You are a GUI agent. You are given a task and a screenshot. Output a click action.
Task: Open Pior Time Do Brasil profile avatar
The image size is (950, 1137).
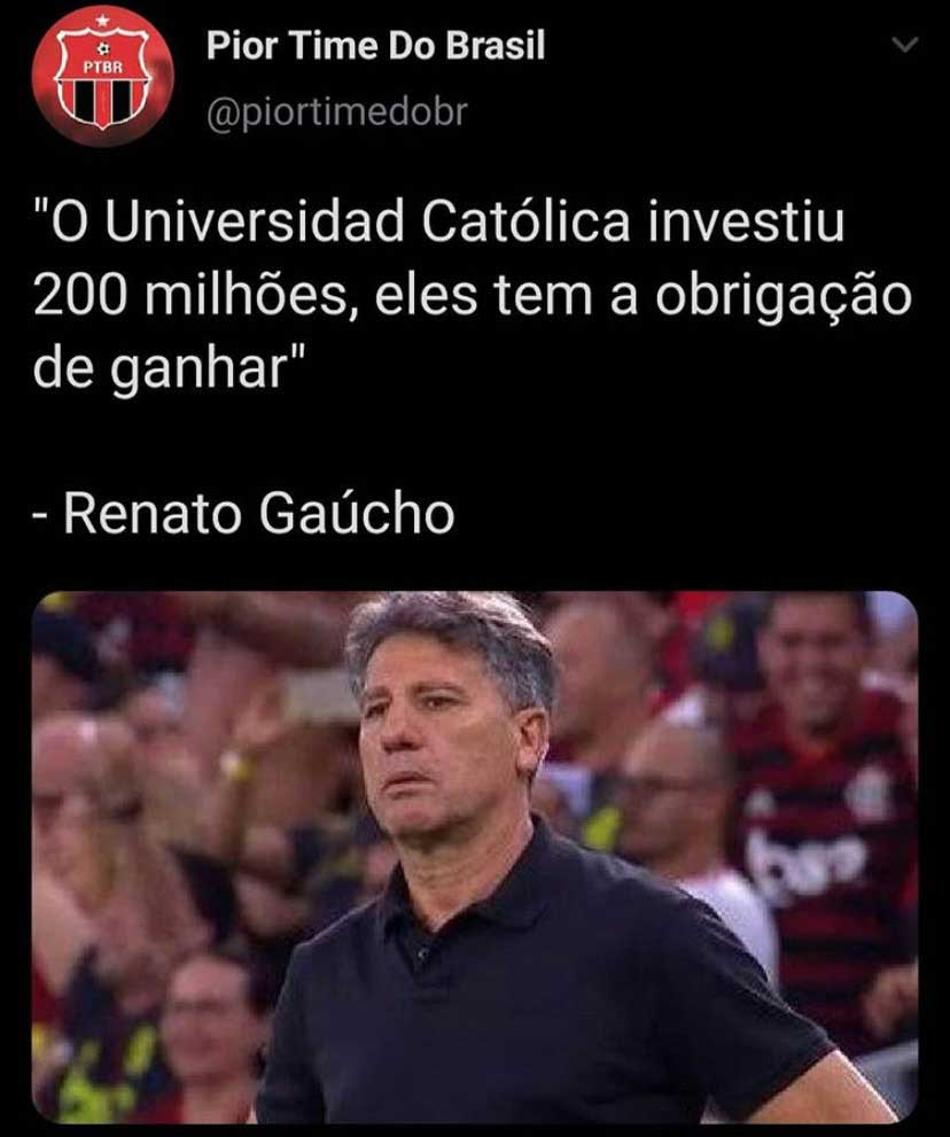[x=102, y=76]
